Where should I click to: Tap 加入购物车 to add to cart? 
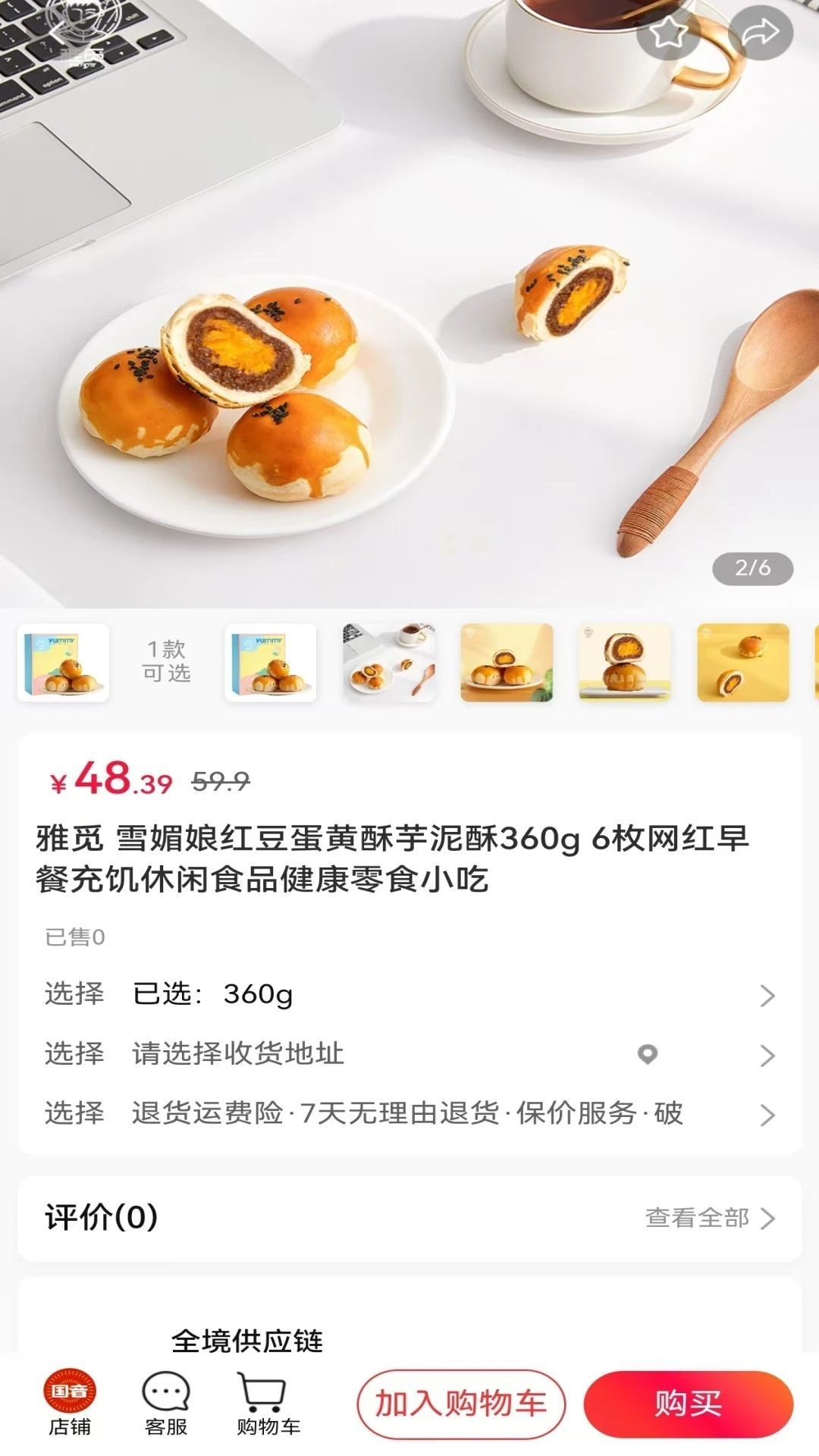pyautogui.click(x=461, y=1403)
